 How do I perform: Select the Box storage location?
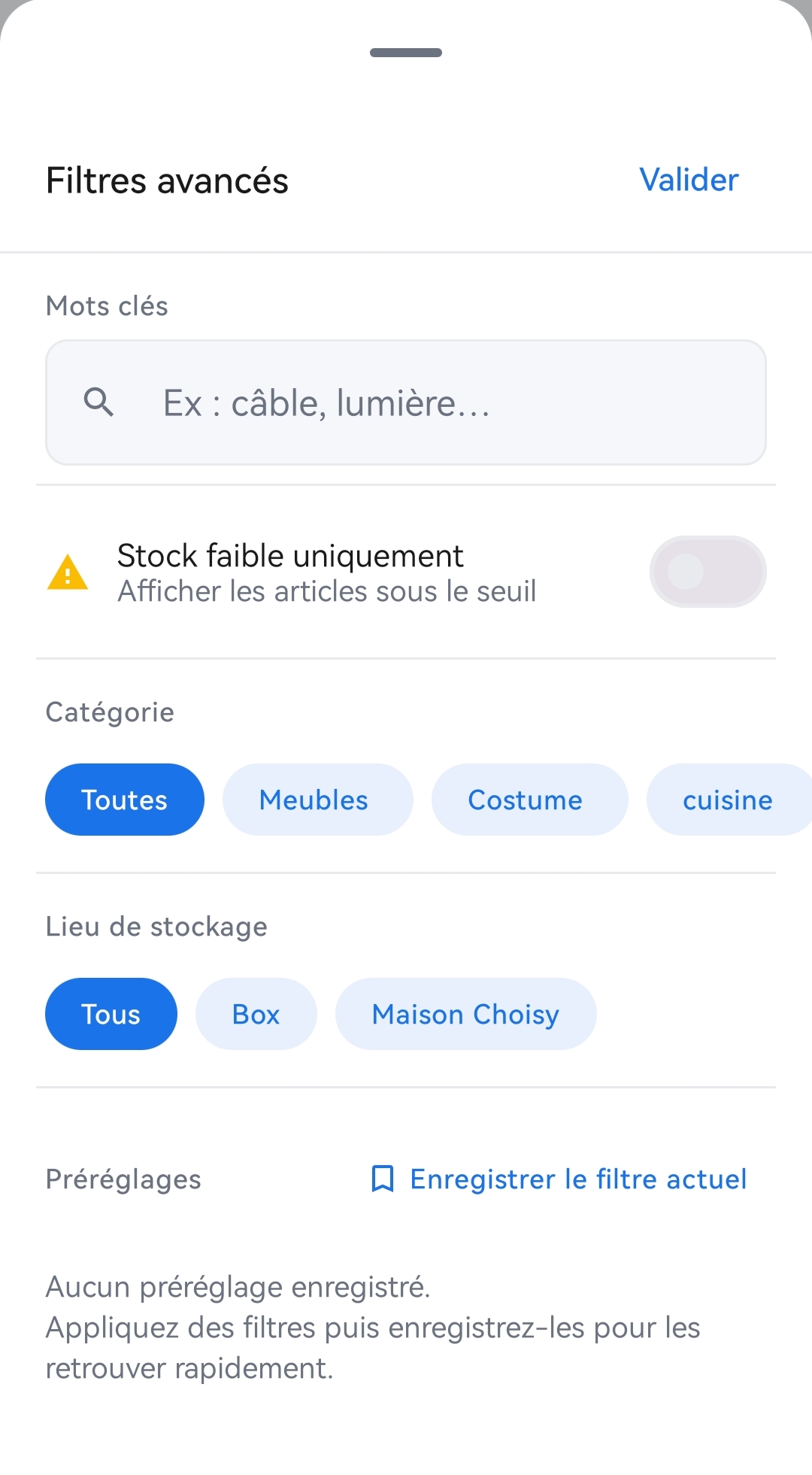256,1014
